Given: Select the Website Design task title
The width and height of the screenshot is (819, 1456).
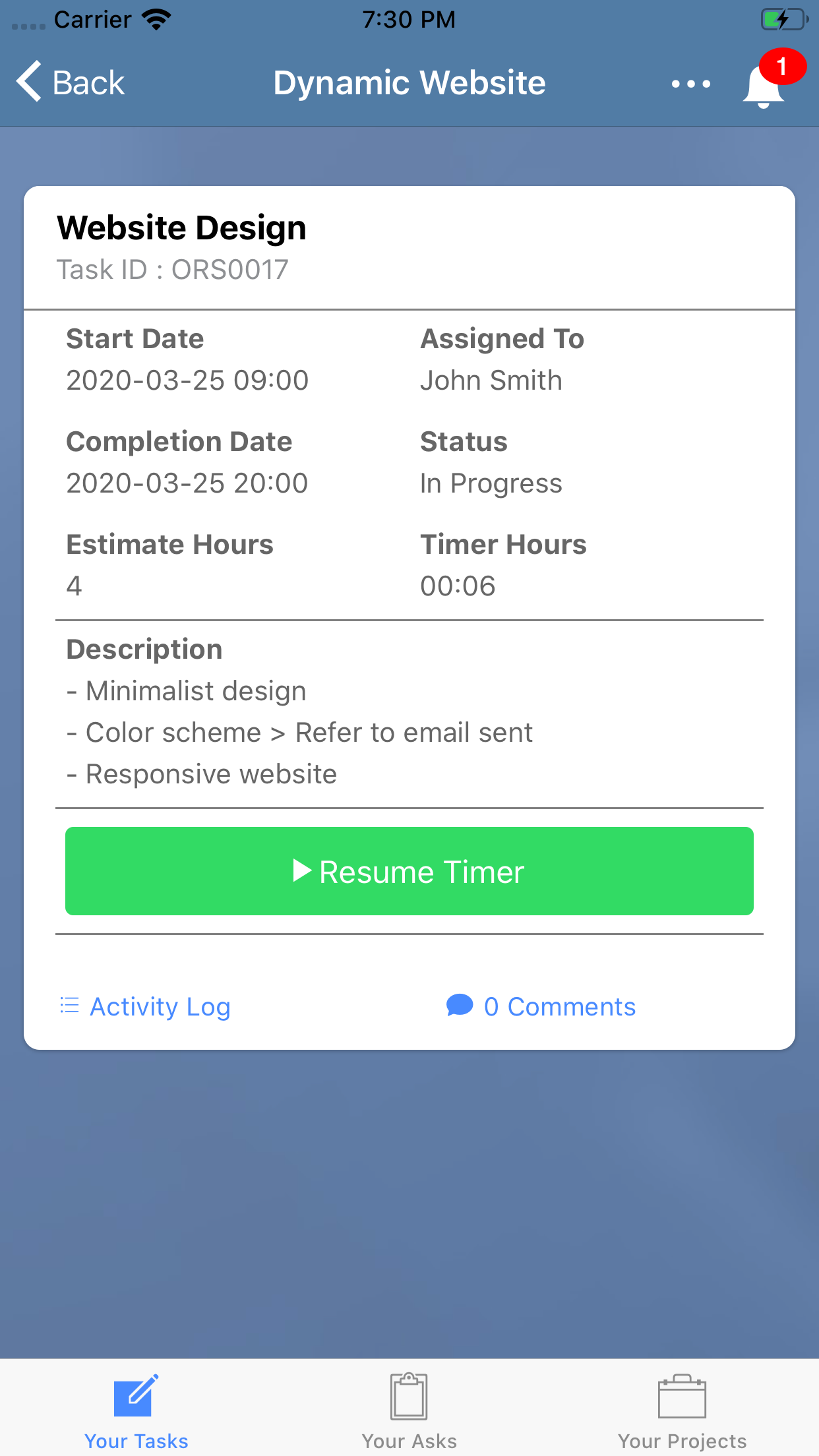Looking at the screenshot, I should pos(181,227).
